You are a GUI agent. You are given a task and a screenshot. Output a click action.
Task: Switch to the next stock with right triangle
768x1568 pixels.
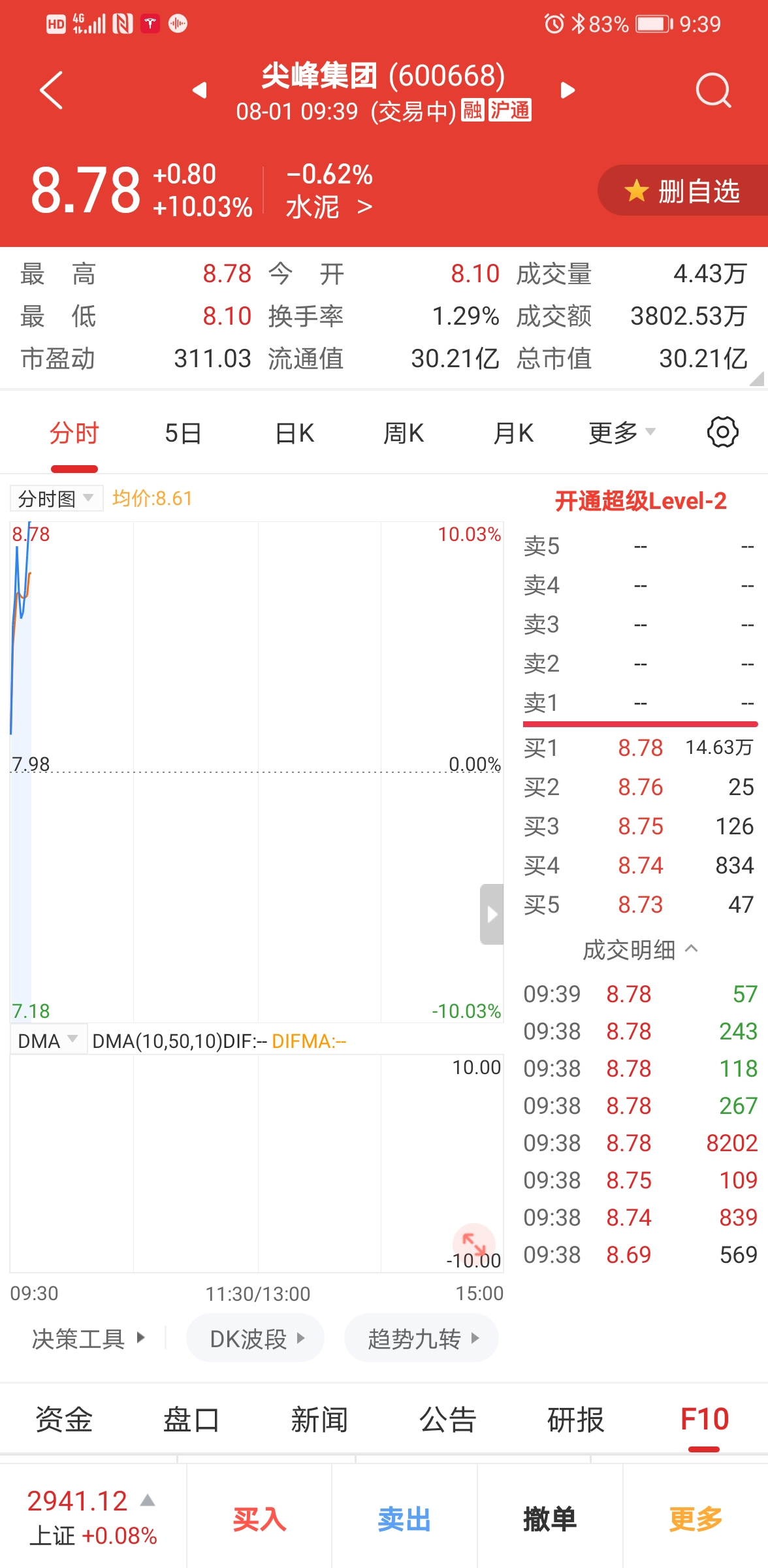(x=568, y=90)
